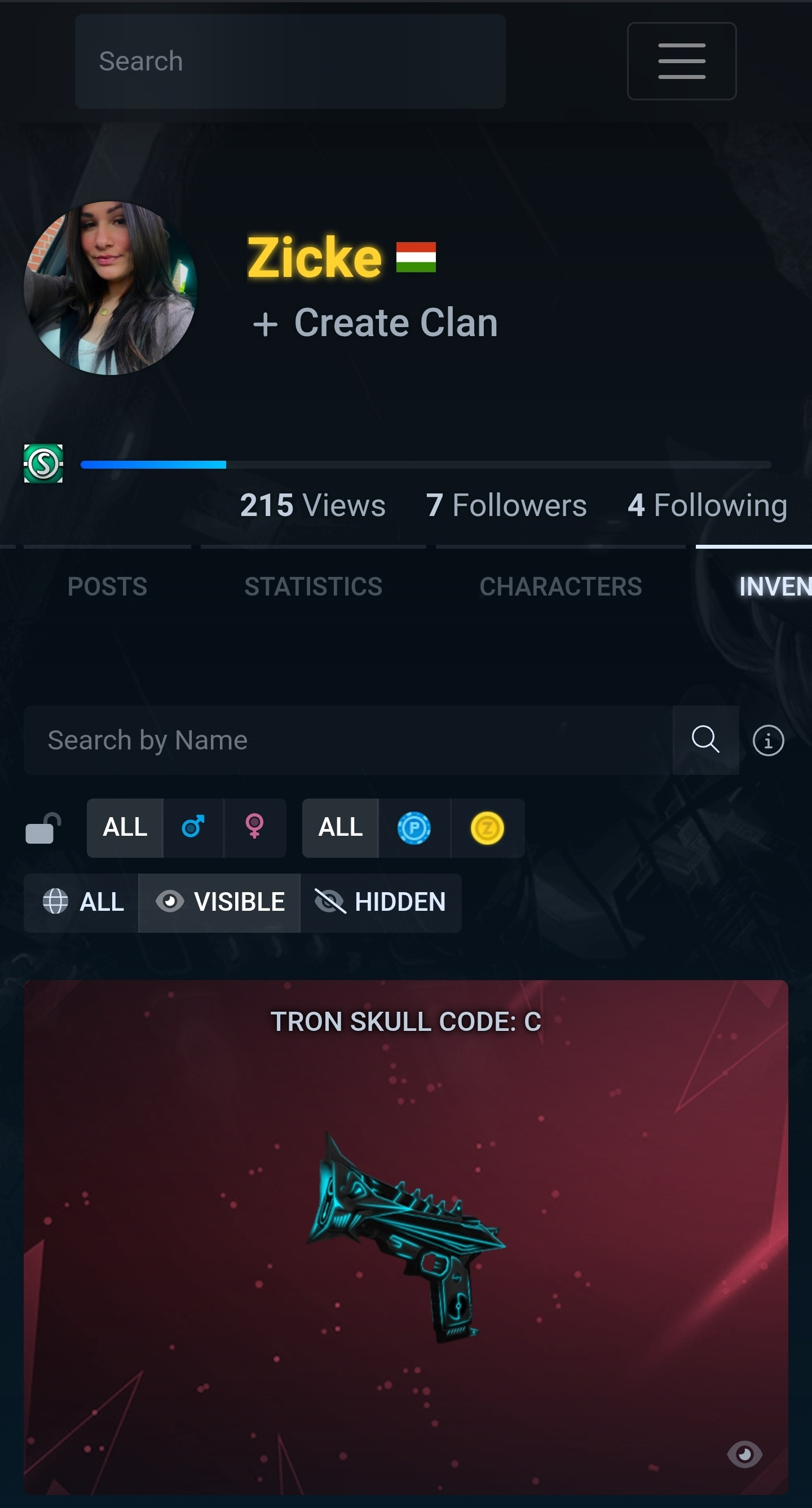Open the inventory info icon
Image resolution: width=812 pixels, height=1508 pixels.
(x=767, y=740)
